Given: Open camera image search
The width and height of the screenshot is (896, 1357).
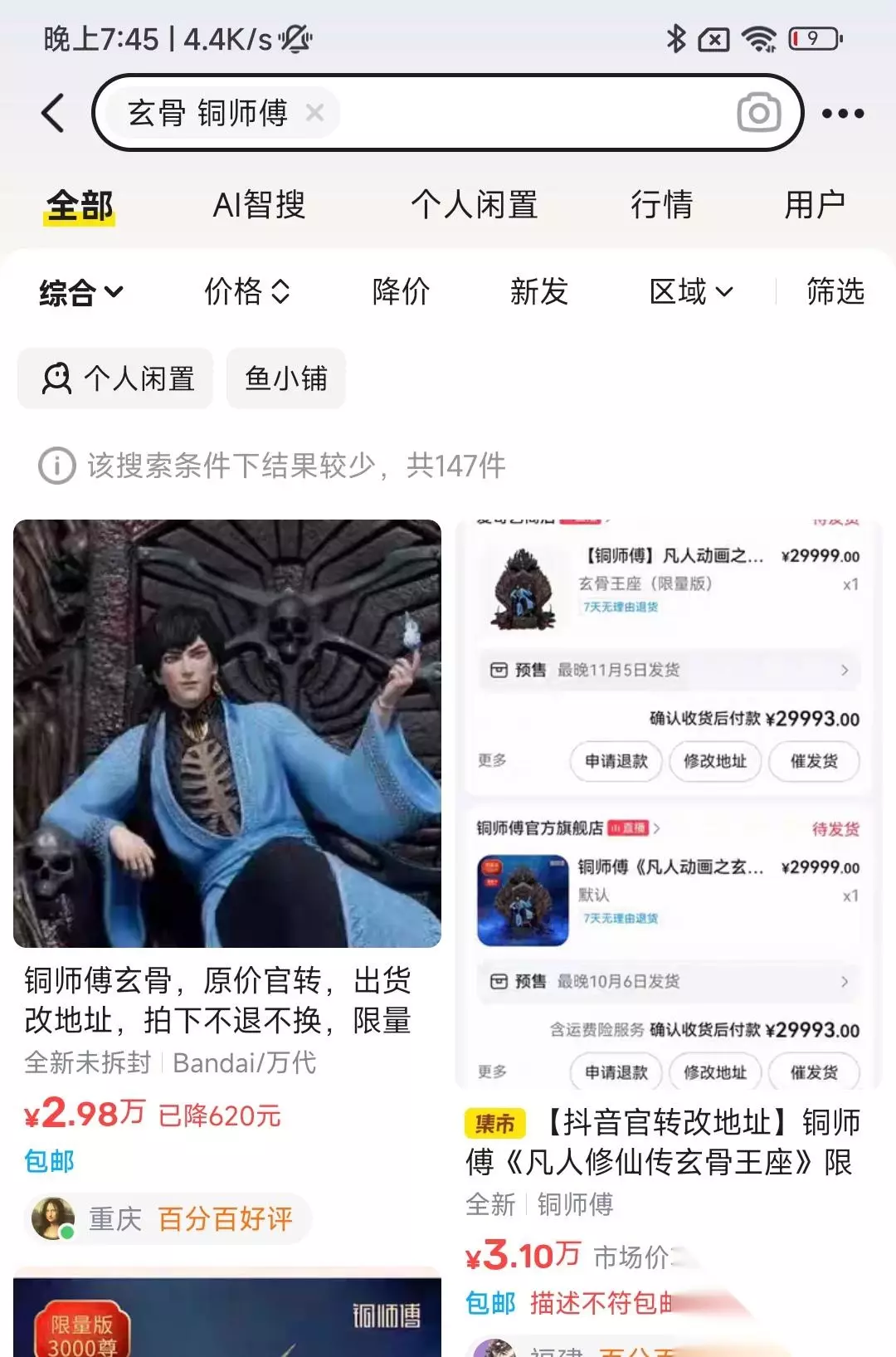Looking at the screenshot, I should coord(759,113).
